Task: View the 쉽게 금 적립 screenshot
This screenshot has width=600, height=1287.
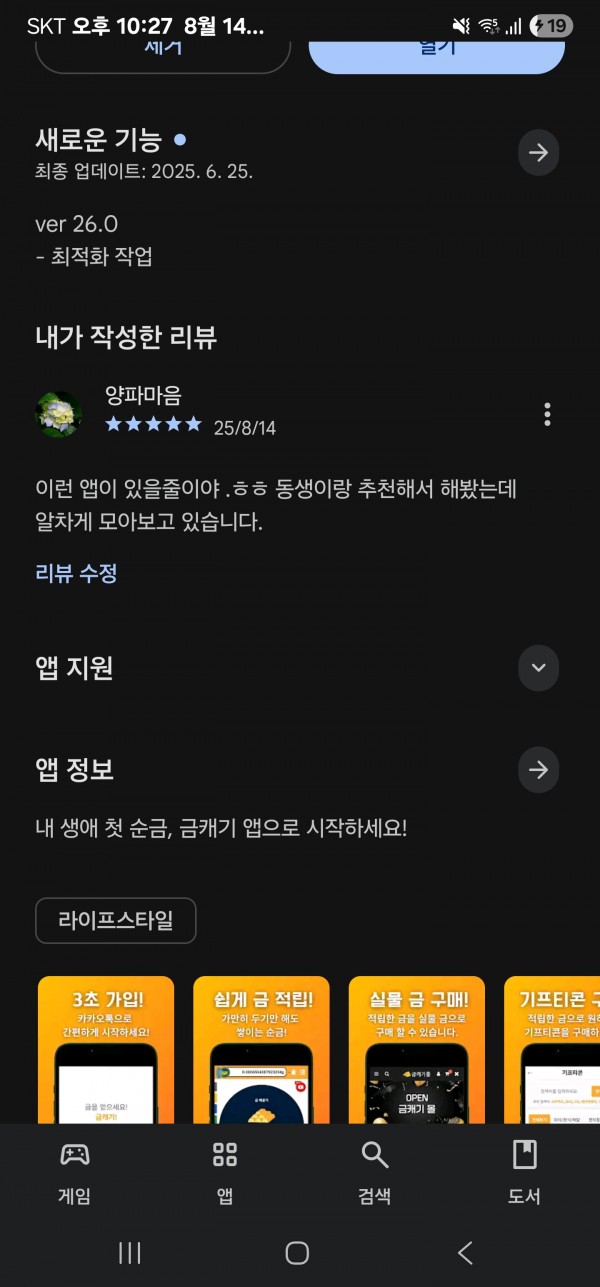Action: (261, 1050)
